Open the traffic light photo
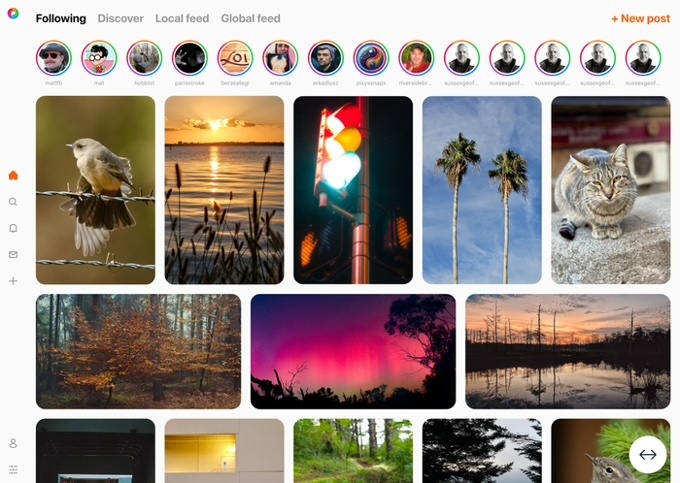 tap(353, 190)
